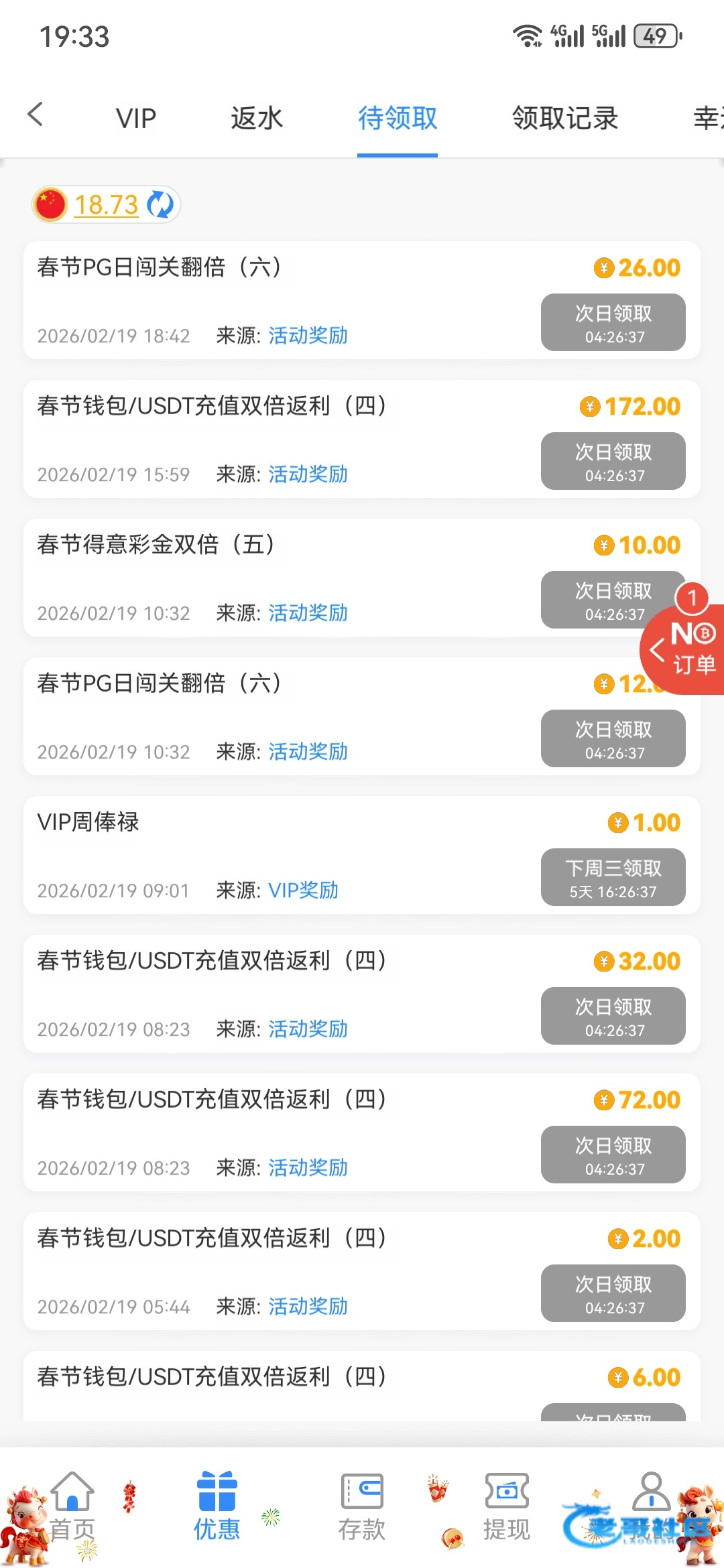Select the 待领取 tab
724x1568 pixels.
397,119
